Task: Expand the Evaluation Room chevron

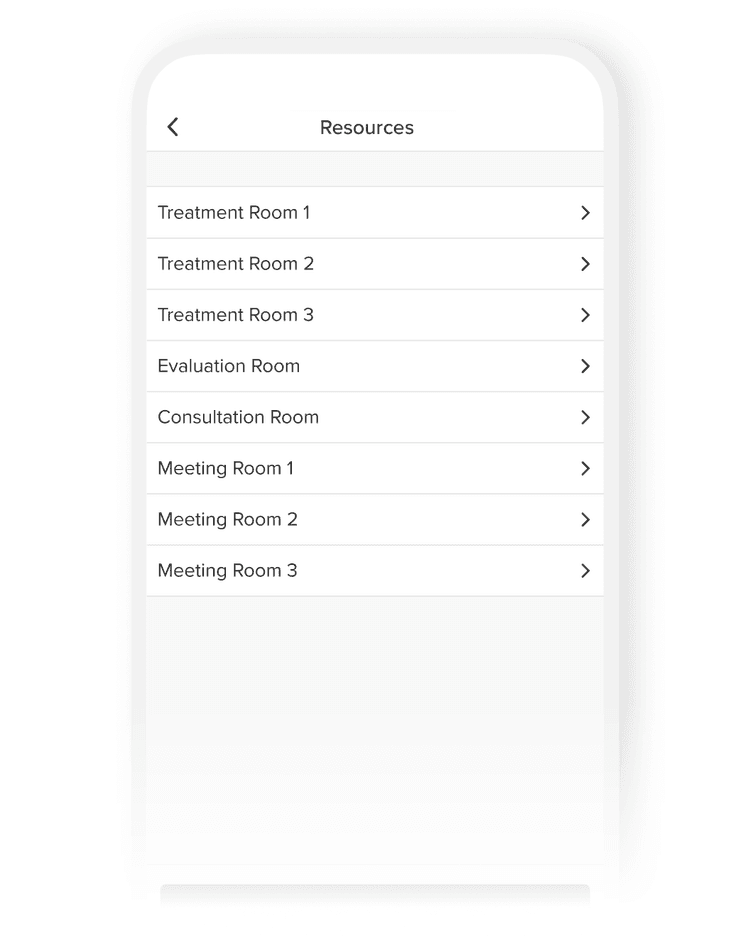Action: point(586,366)
